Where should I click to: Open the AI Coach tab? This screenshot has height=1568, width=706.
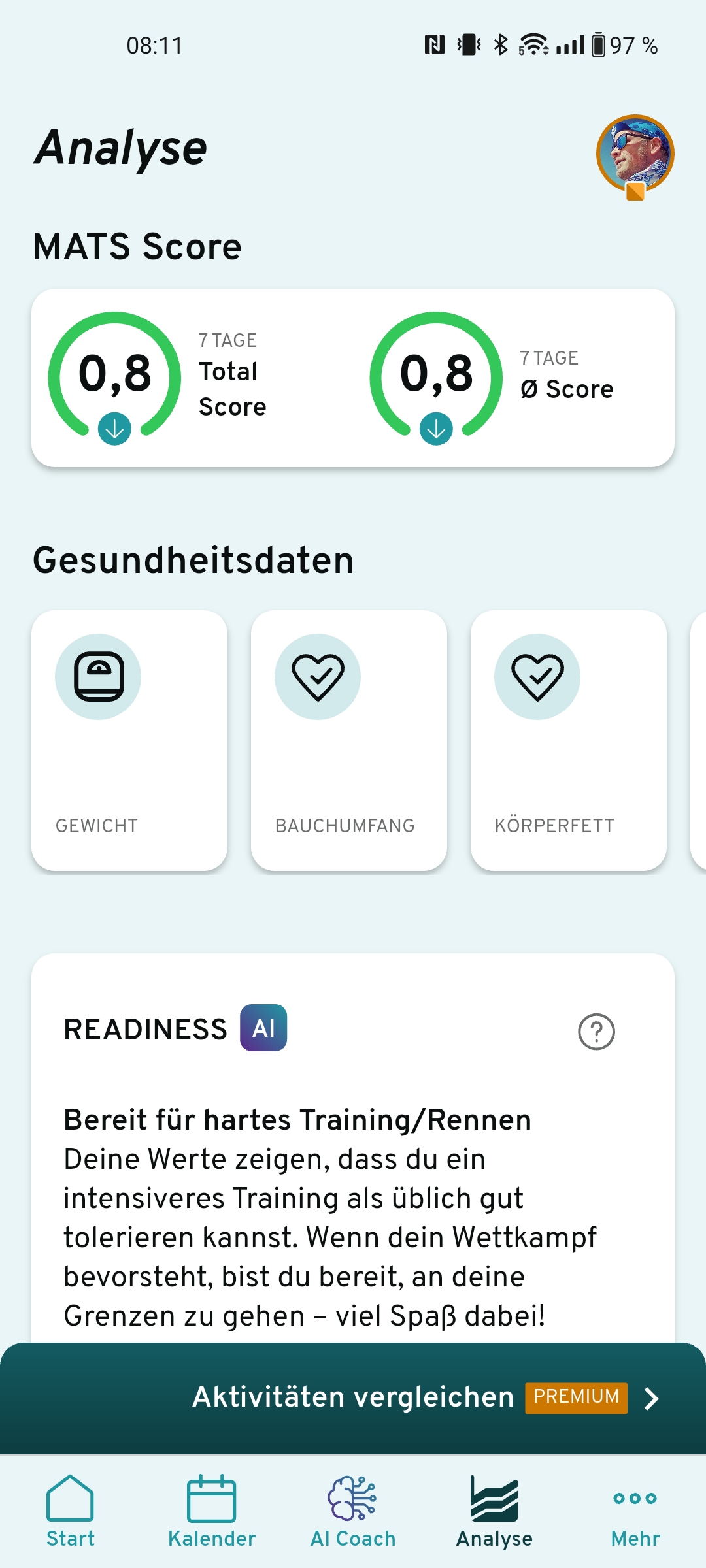[x=353, y=1511]
